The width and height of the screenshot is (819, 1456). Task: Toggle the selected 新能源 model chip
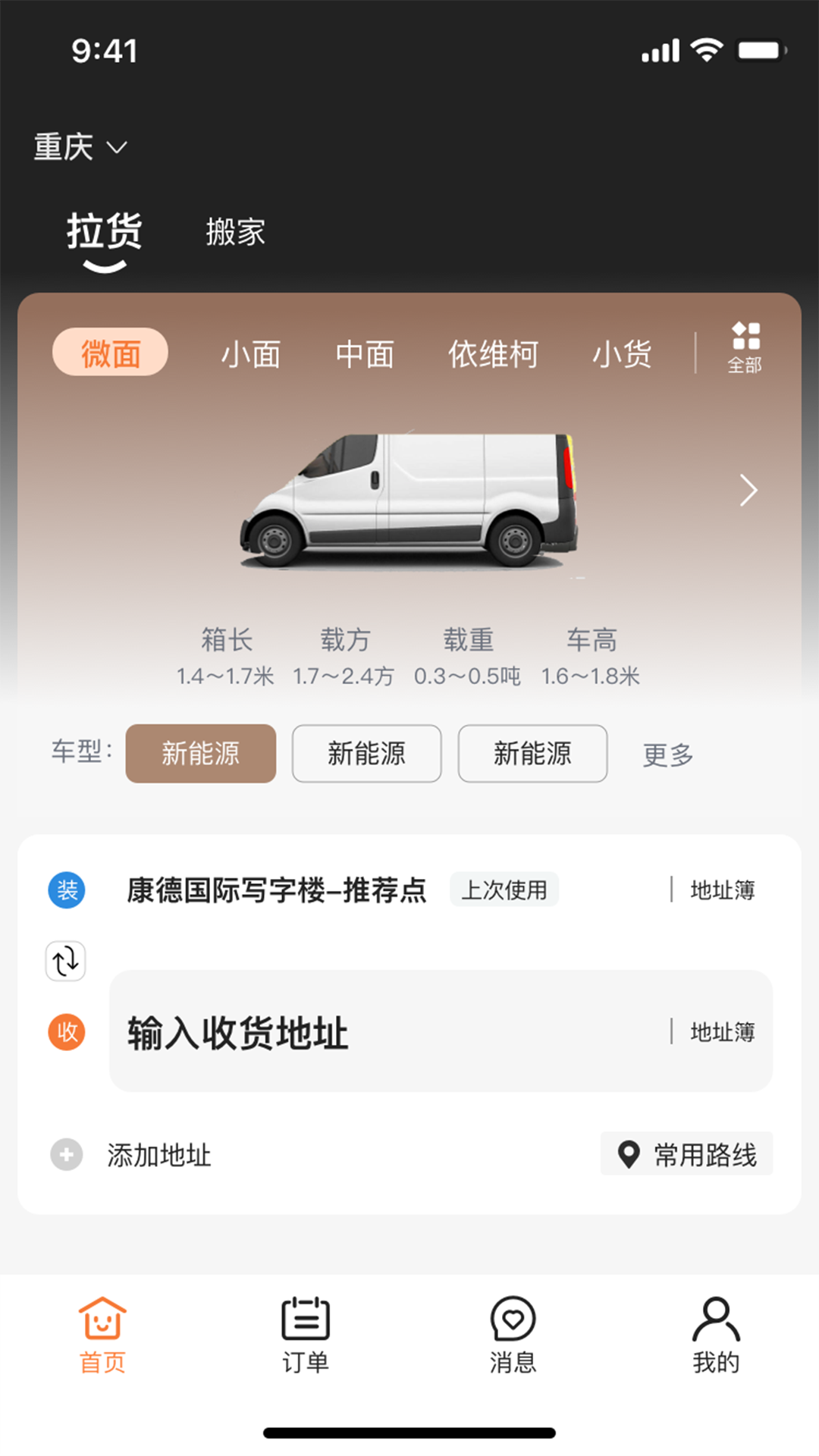click(200, 753)
